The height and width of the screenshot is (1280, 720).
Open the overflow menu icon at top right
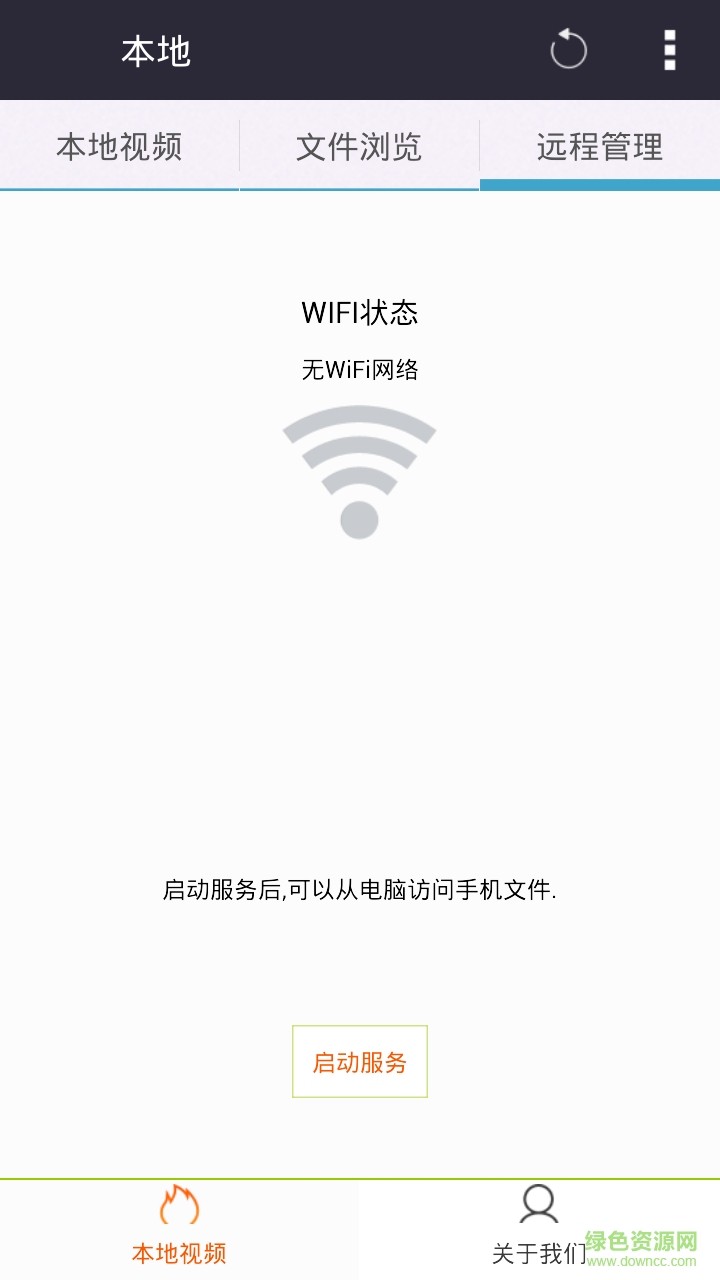pyautogui.click(x=668, y=49)
